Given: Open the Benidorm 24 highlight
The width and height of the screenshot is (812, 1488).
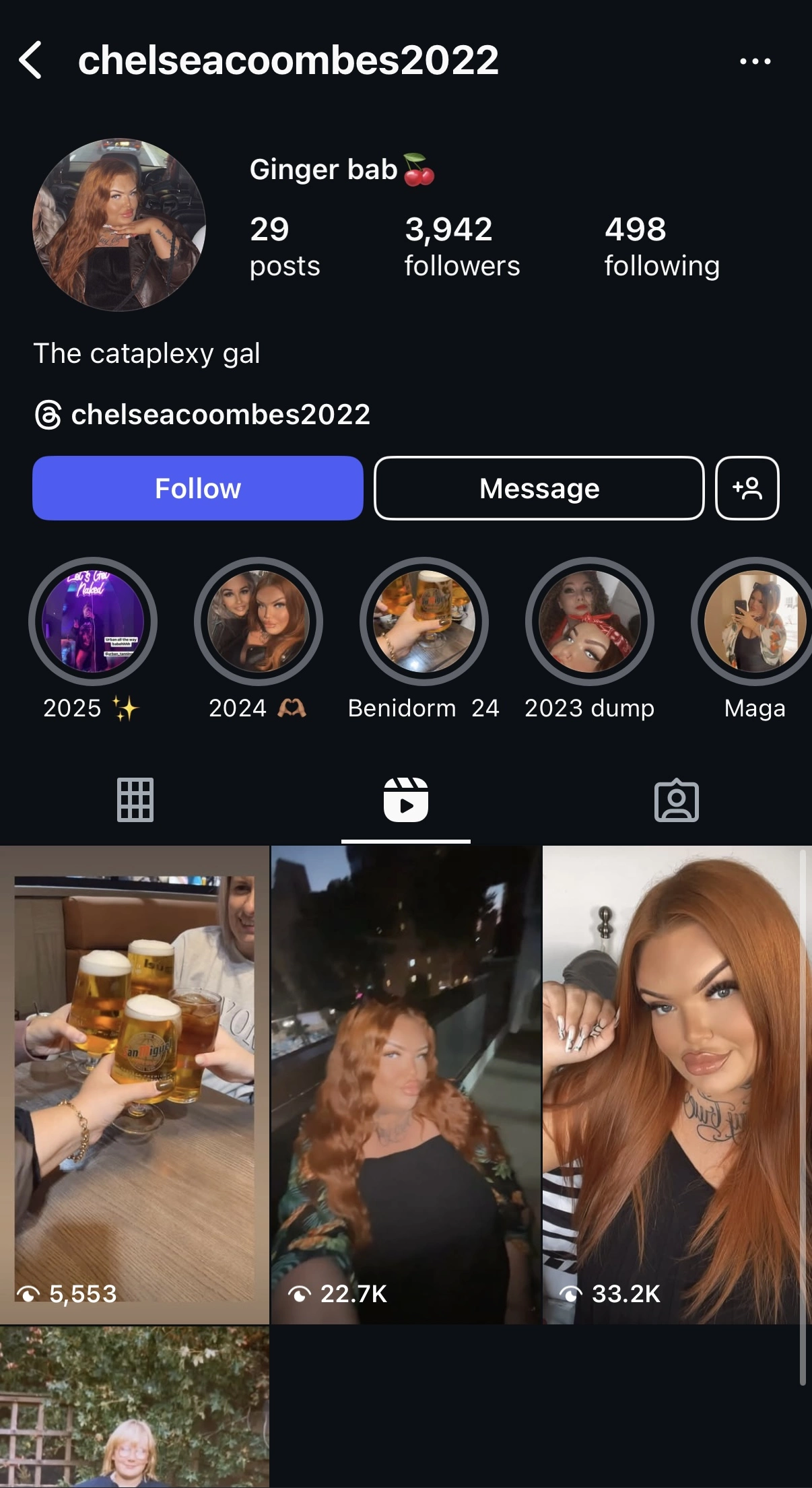Looking at the screenshot, I should click(424, 621).
